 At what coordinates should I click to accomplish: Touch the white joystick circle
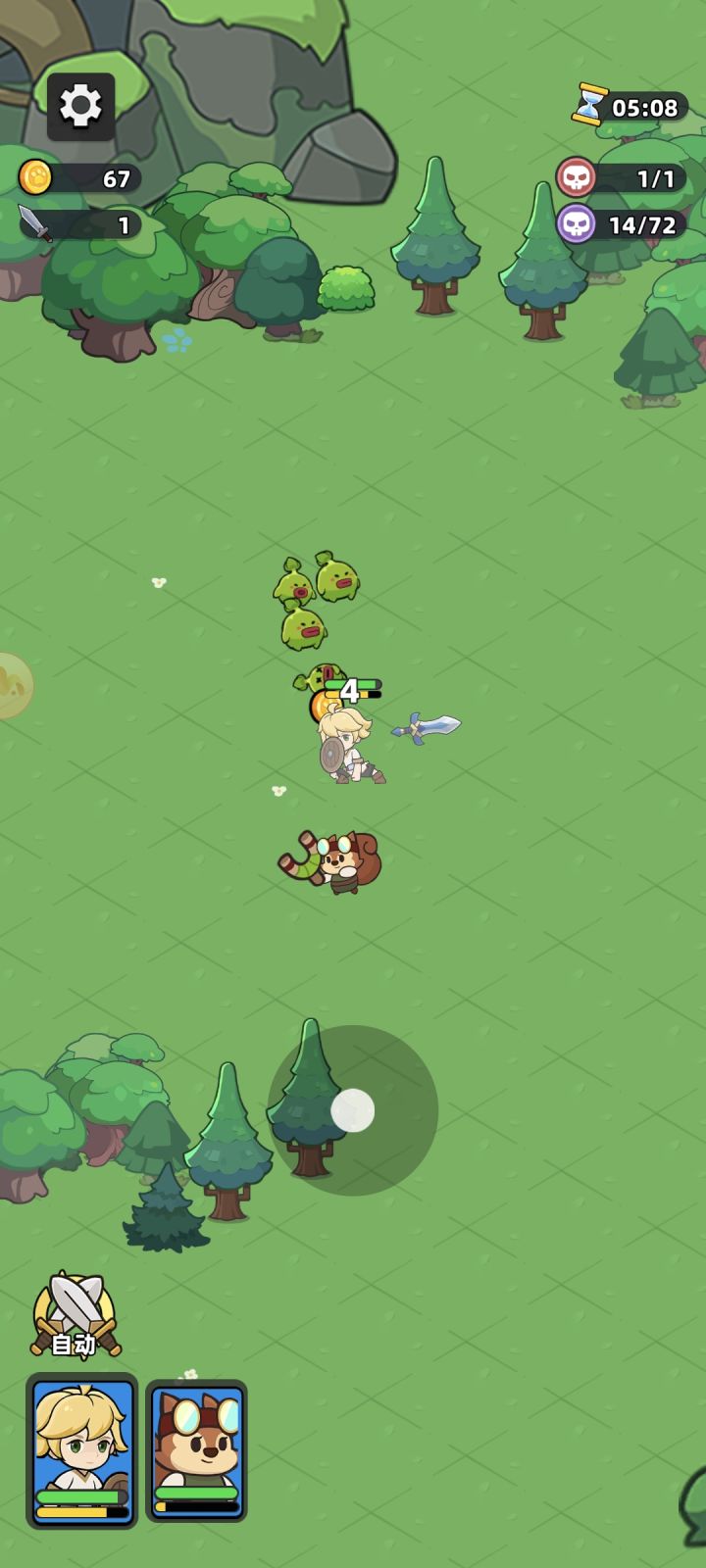tap(354, 1111)
